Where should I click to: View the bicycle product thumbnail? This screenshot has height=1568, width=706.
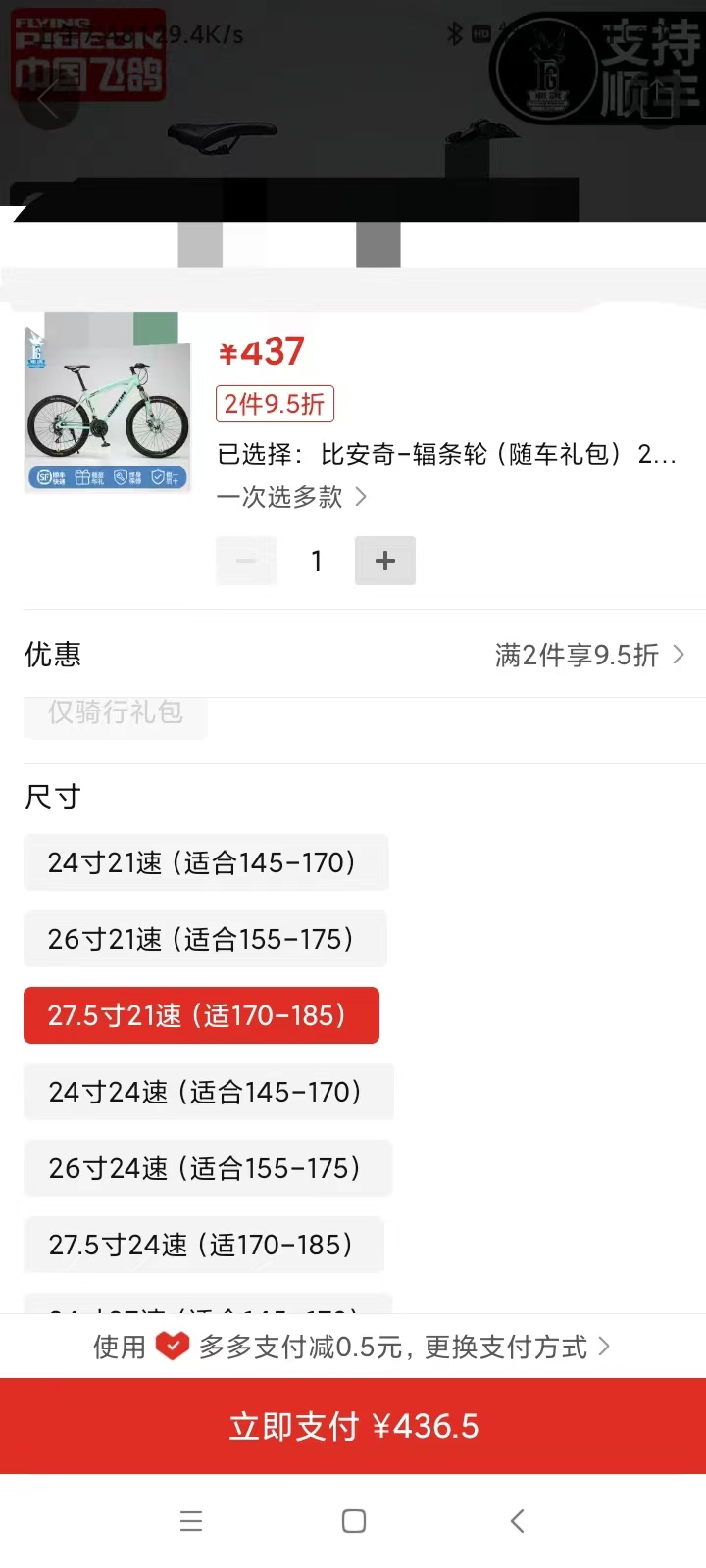click(x=107, y=403)
